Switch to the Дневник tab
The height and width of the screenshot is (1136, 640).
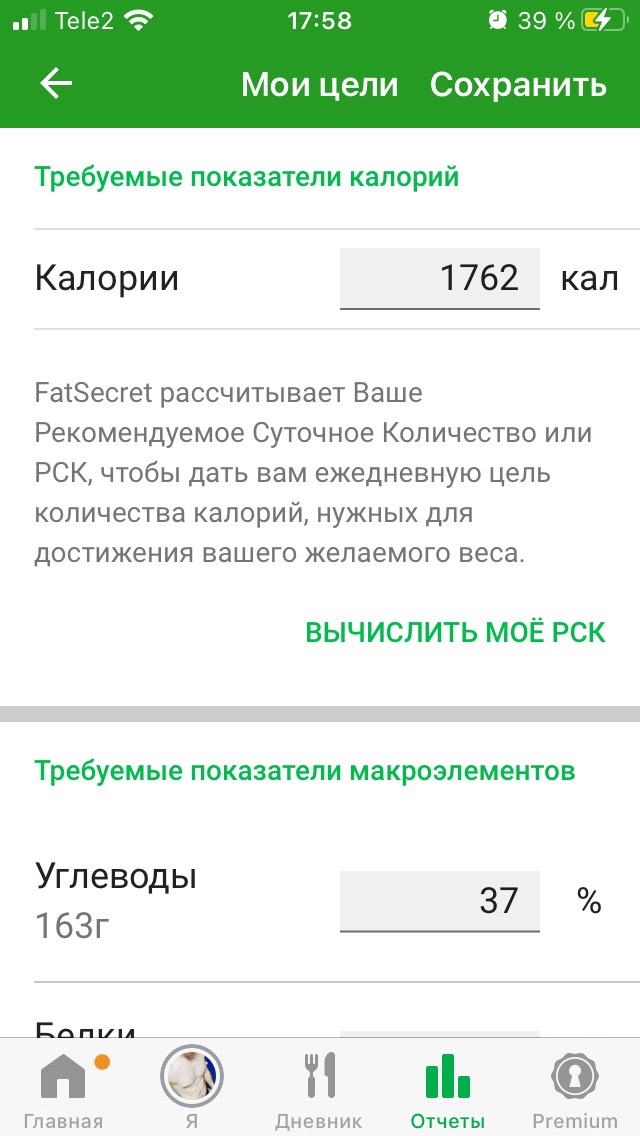point(319,1089)
